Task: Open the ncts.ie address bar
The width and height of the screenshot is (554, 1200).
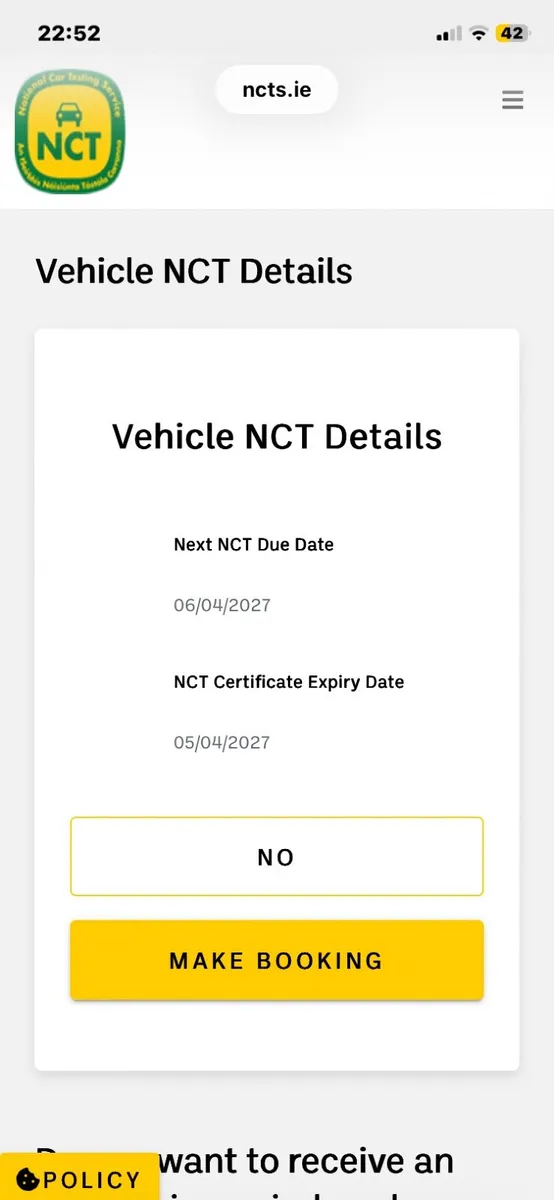Action: coord(277,90)
